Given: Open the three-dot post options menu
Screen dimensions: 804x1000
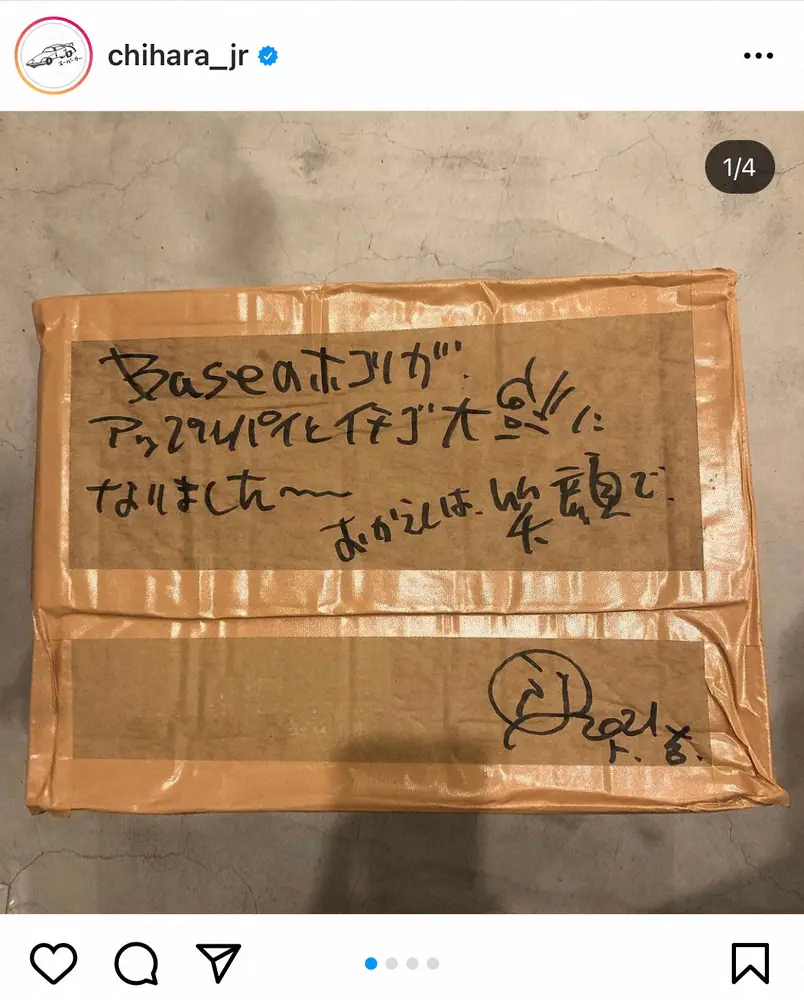Looking at the screenshot, I should [x=758, y=56].
